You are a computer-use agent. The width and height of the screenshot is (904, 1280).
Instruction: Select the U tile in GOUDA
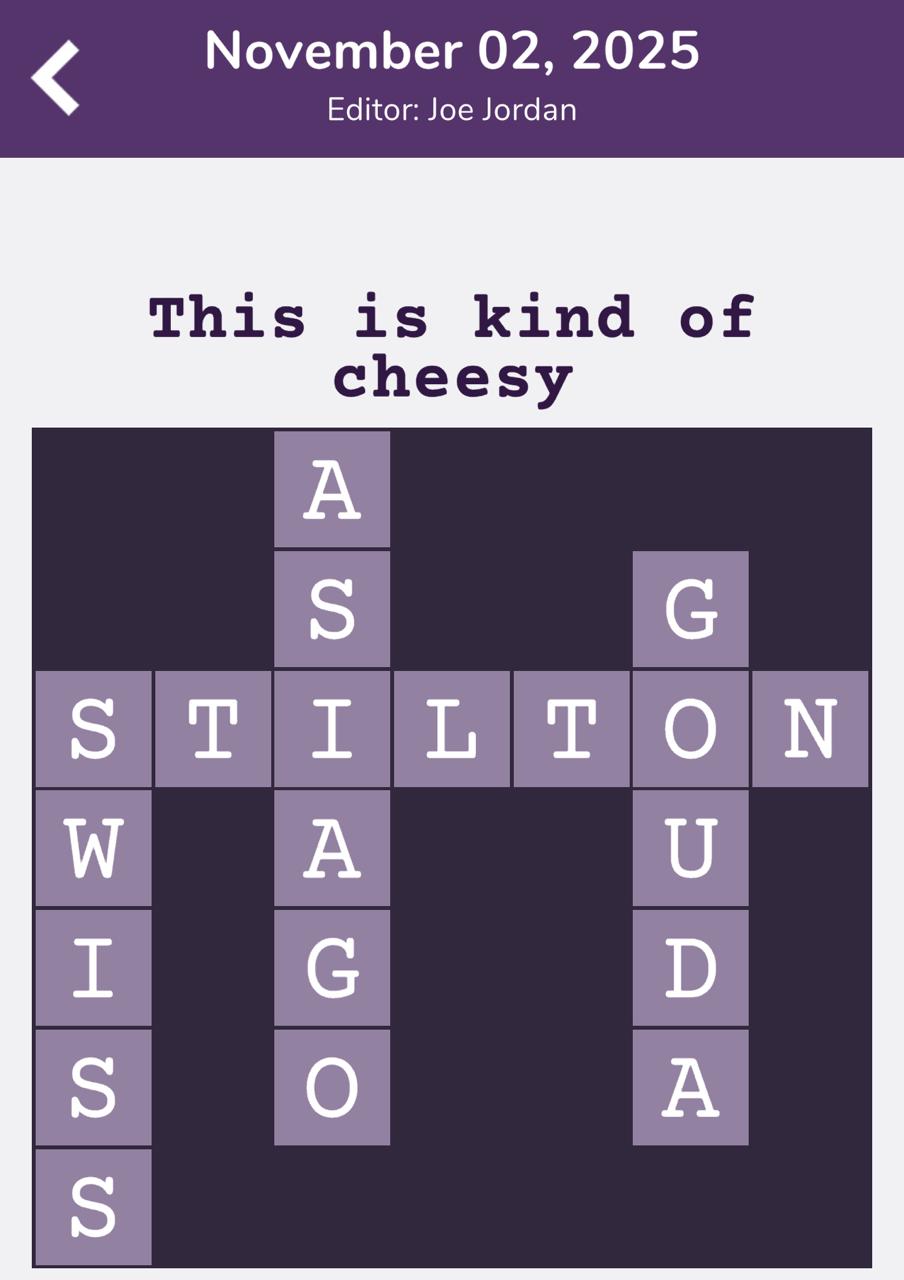point(691,849)
